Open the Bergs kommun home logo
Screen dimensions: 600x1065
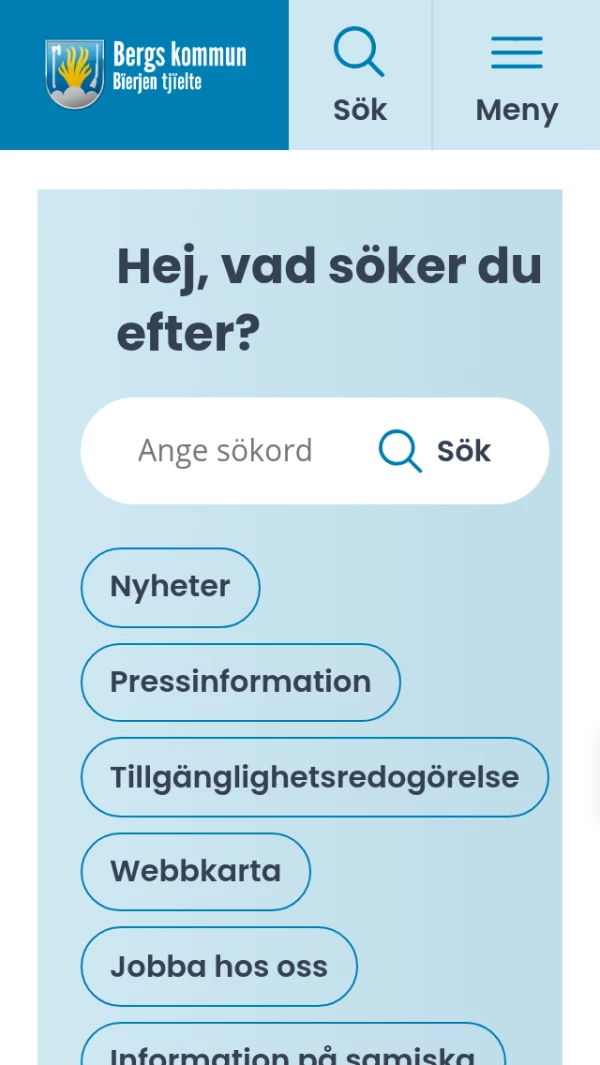click(145, 73)
